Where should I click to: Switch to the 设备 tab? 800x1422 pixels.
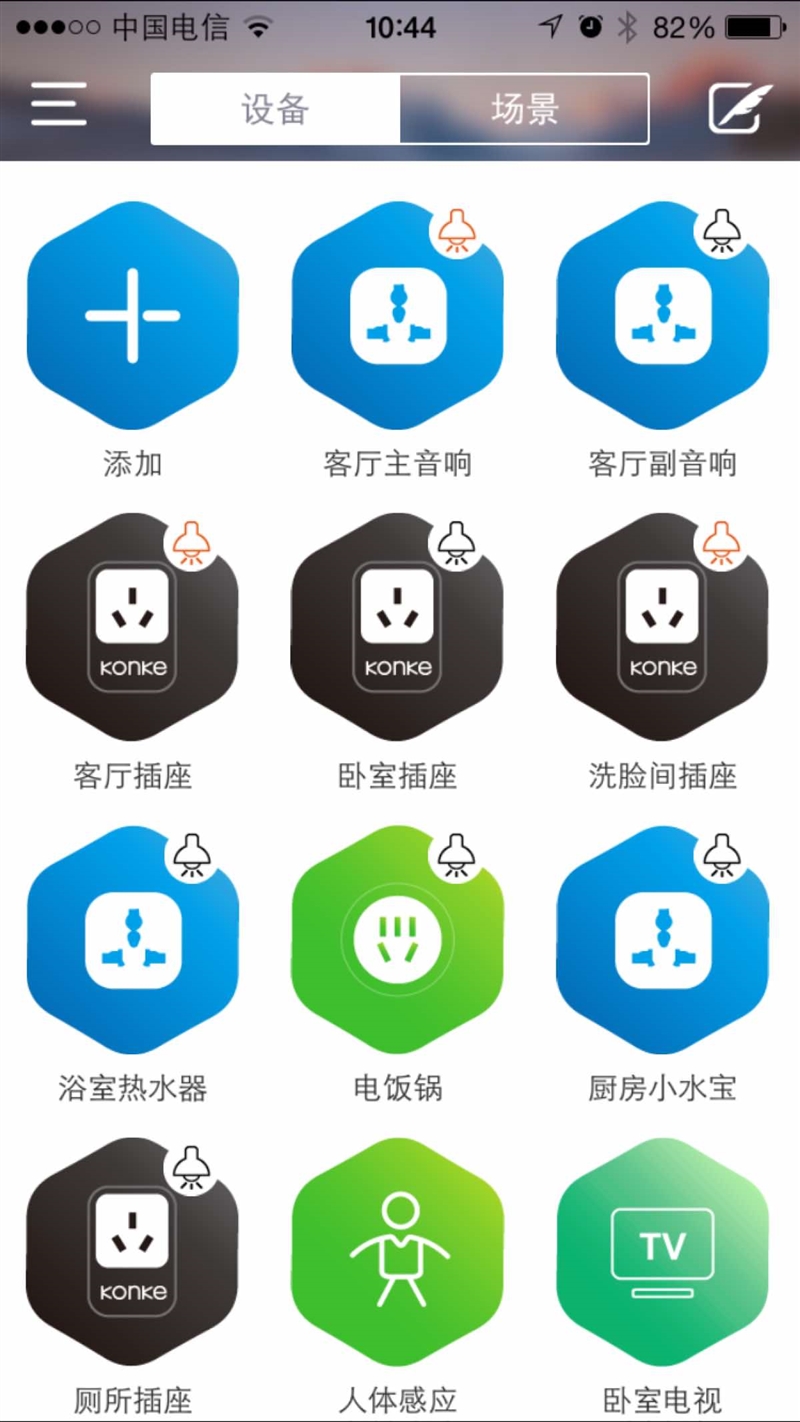[275, 108]
